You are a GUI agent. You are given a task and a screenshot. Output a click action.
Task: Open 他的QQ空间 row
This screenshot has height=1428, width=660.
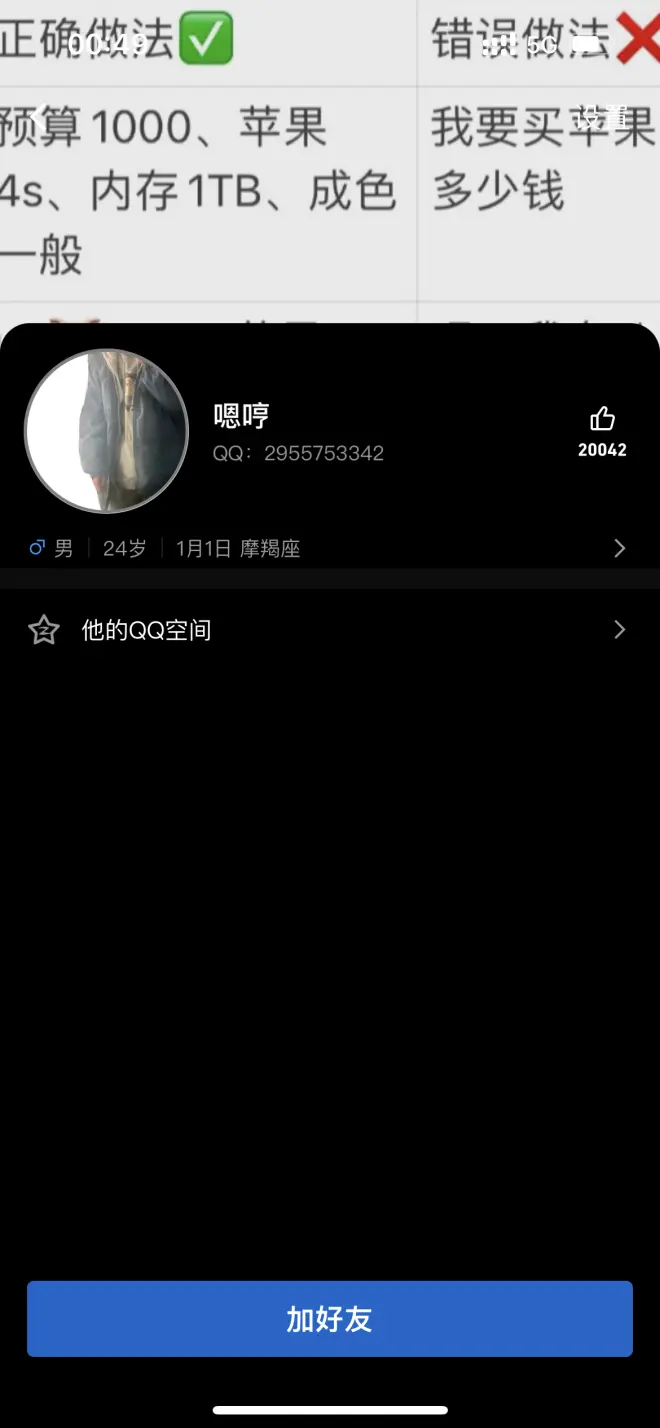330,630
